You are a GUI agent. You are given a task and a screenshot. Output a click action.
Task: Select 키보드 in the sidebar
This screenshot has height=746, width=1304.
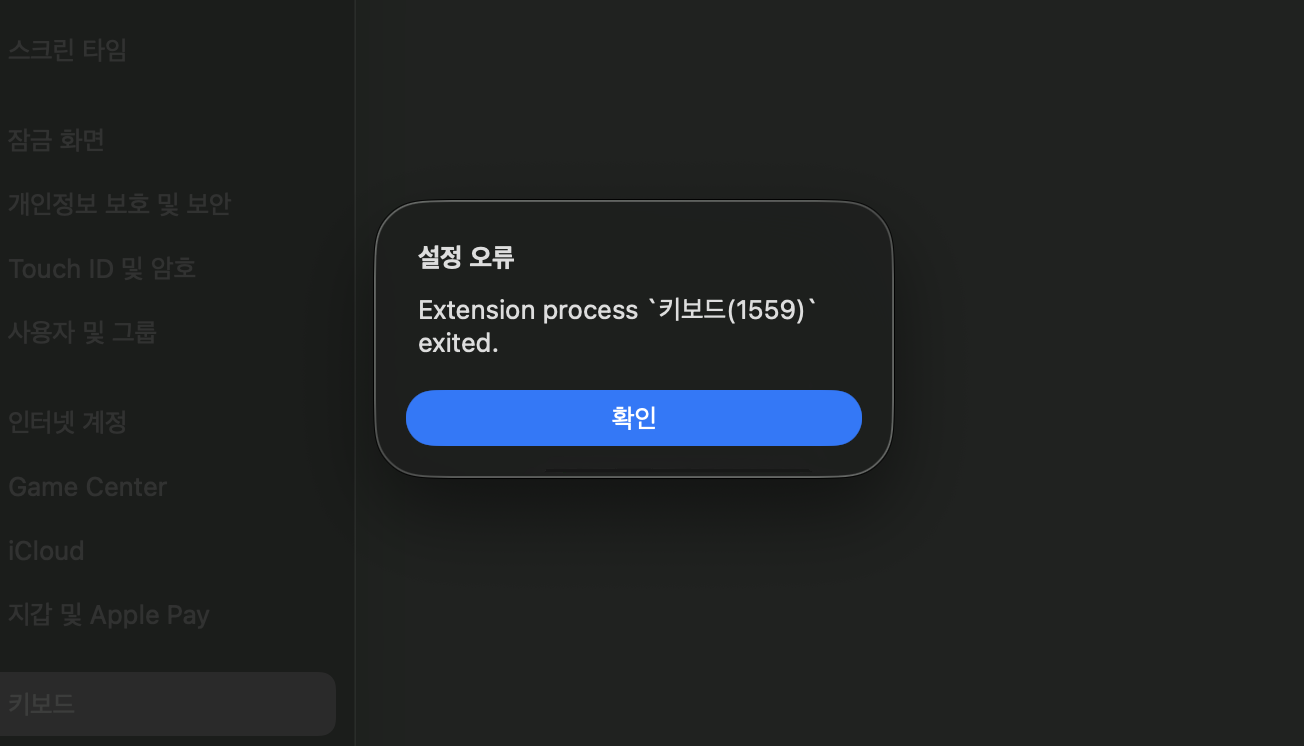(42, 704)
